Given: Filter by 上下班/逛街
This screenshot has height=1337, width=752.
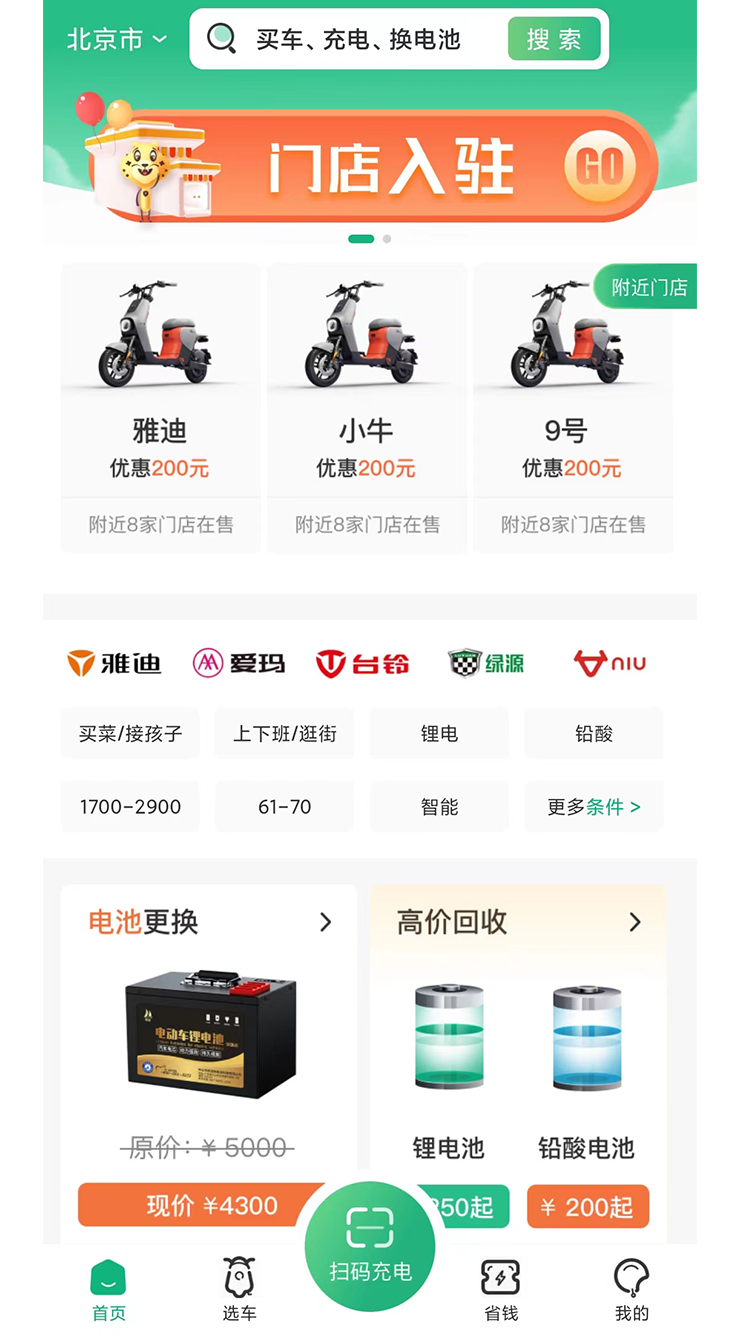Looking at the screenshot, I should click(284, 734).
